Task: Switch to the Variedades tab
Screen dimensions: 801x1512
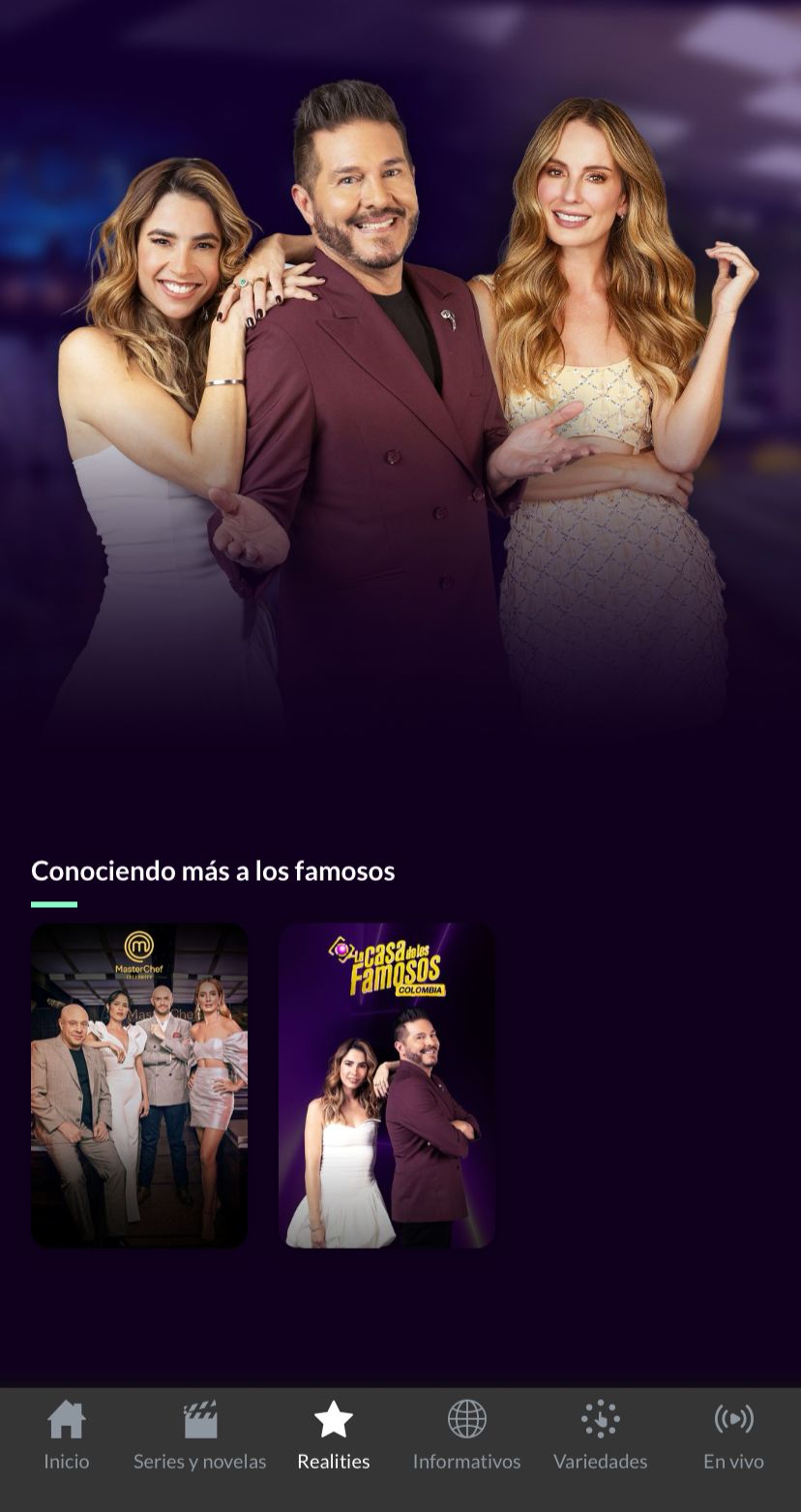Action: click(600, 1436)
